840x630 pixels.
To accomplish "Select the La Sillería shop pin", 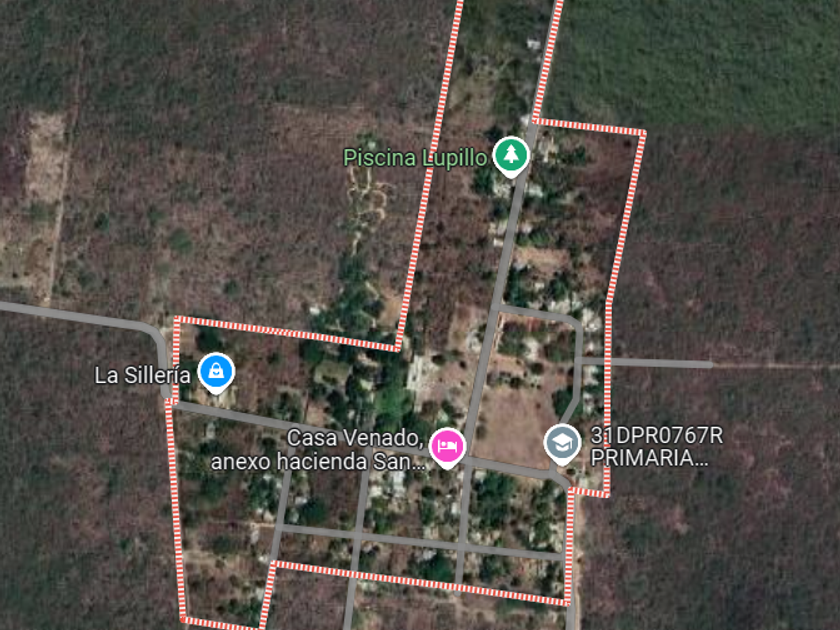I will coord(216,372).
